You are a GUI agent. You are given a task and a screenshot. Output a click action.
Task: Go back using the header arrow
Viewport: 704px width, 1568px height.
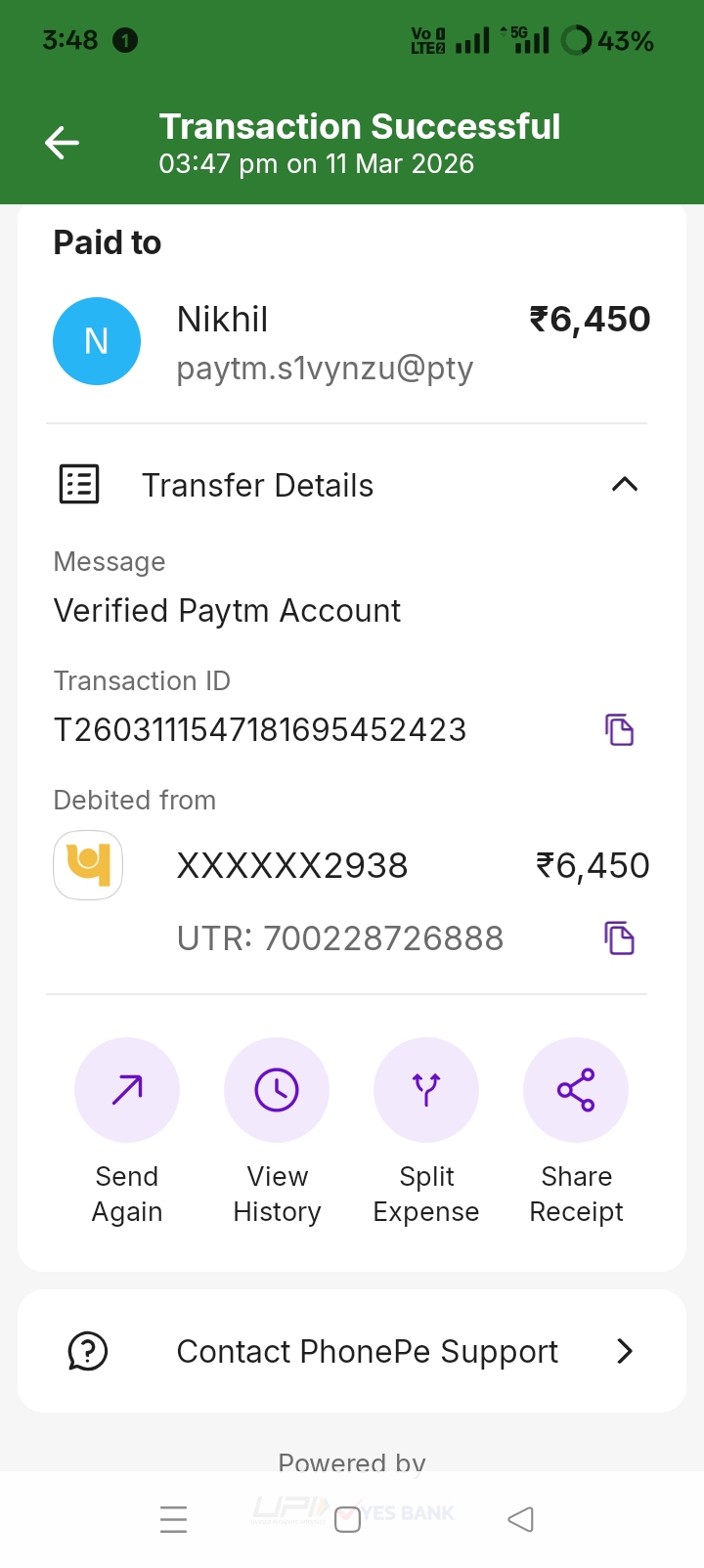[x=62, y=143]
